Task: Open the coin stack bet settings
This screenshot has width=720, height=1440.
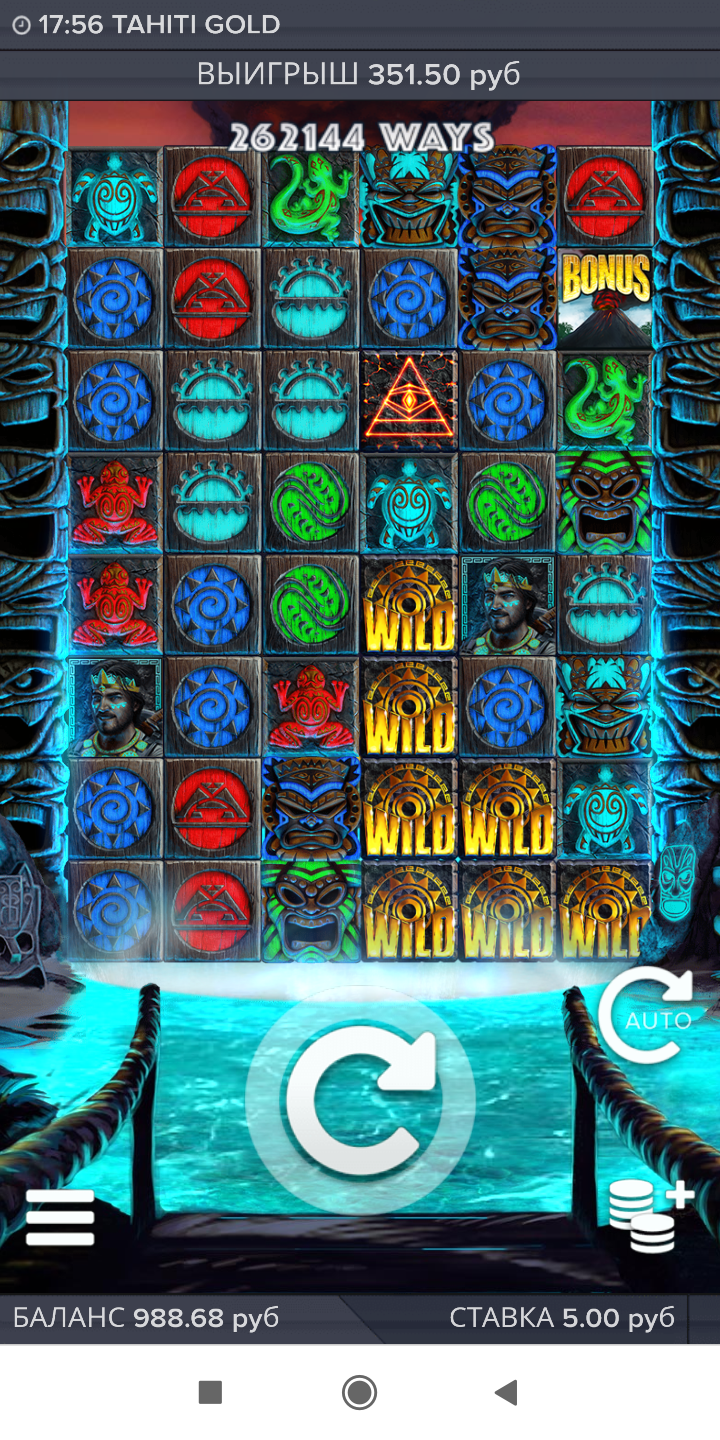Action: (x=650, y=1217)
